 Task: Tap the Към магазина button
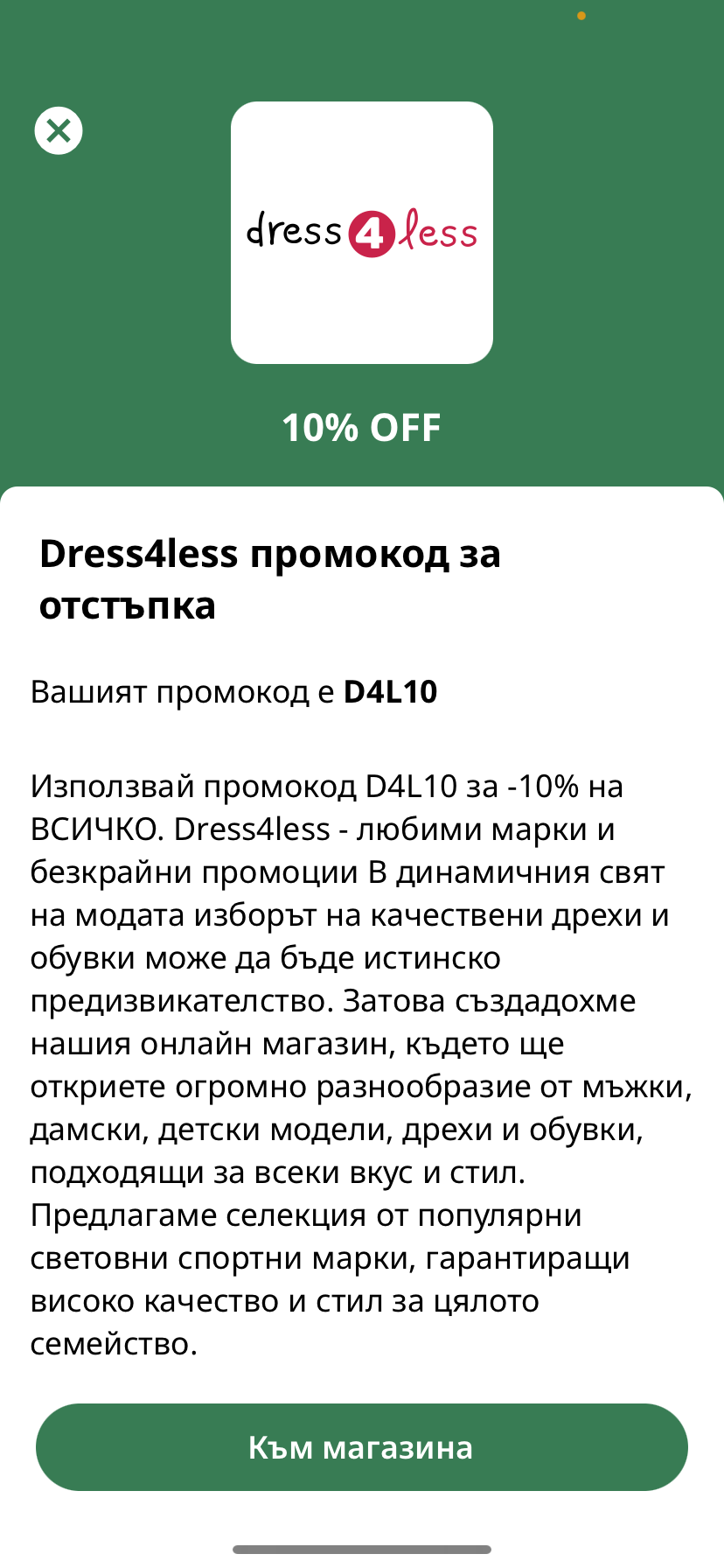(362, 1447)
